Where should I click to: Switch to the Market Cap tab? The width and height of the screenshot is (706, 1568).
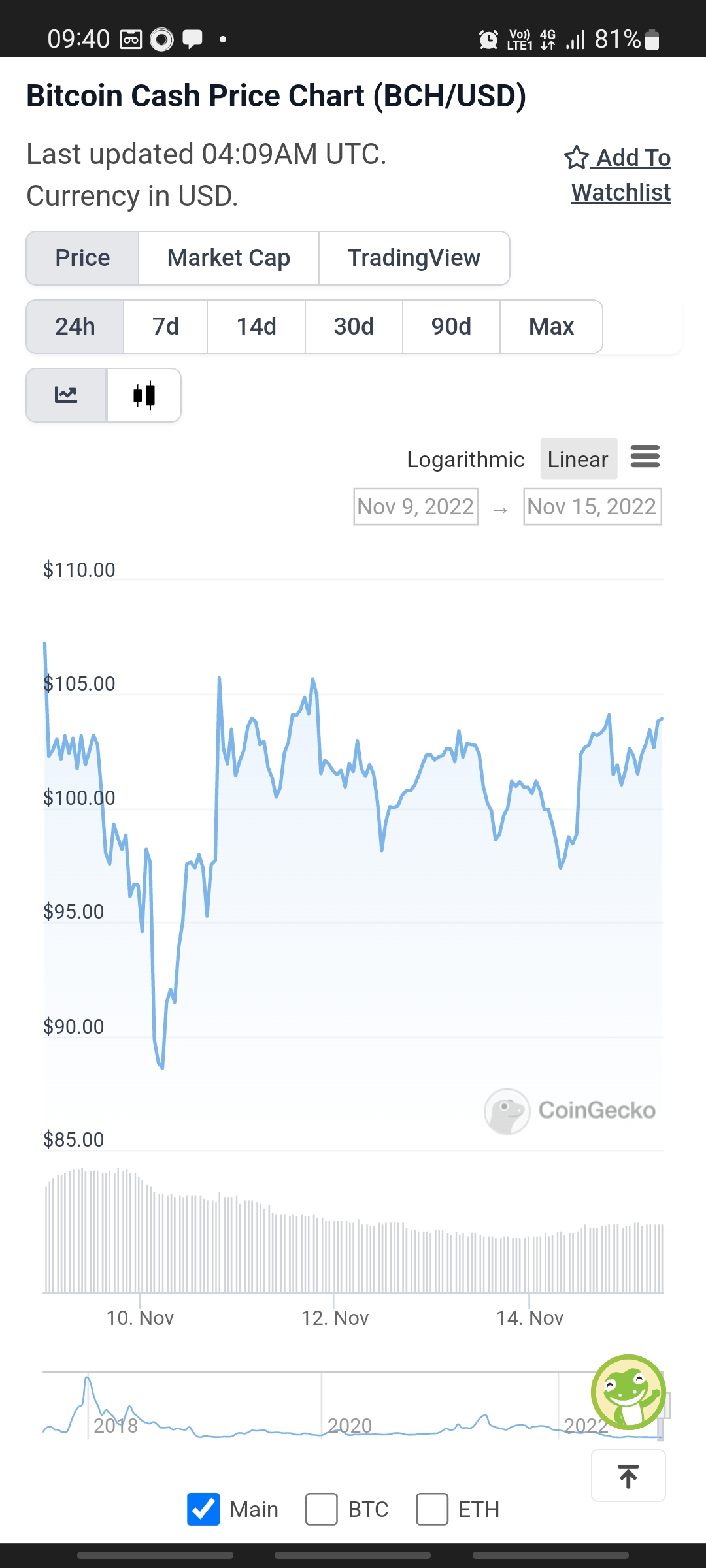pos(229,258)
